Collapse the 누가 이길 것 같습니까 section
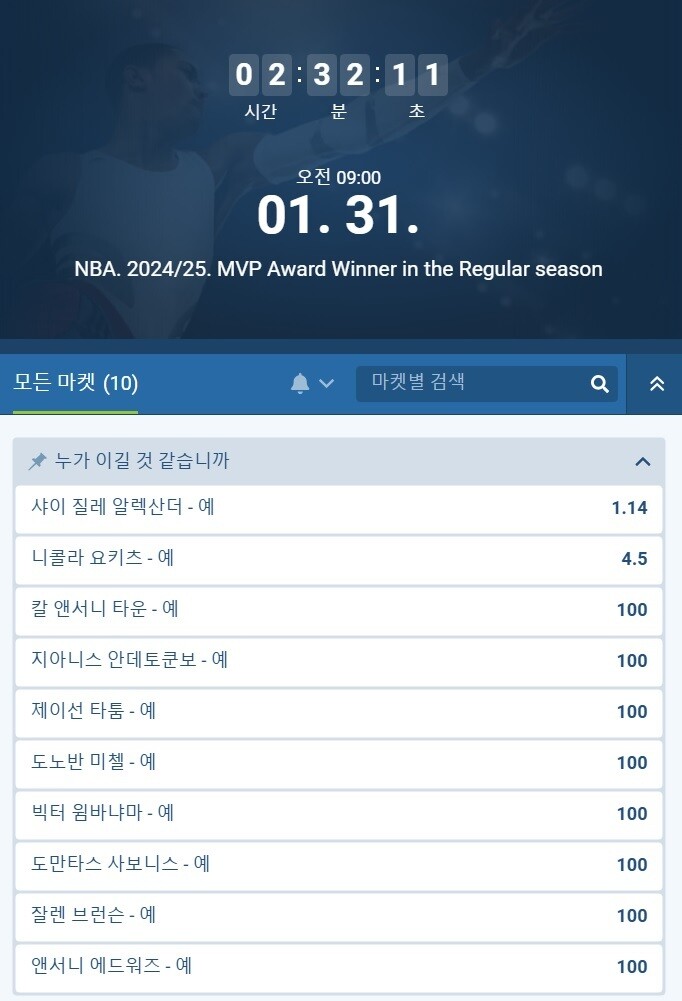Screen dimensions: 682x1001 643,461
